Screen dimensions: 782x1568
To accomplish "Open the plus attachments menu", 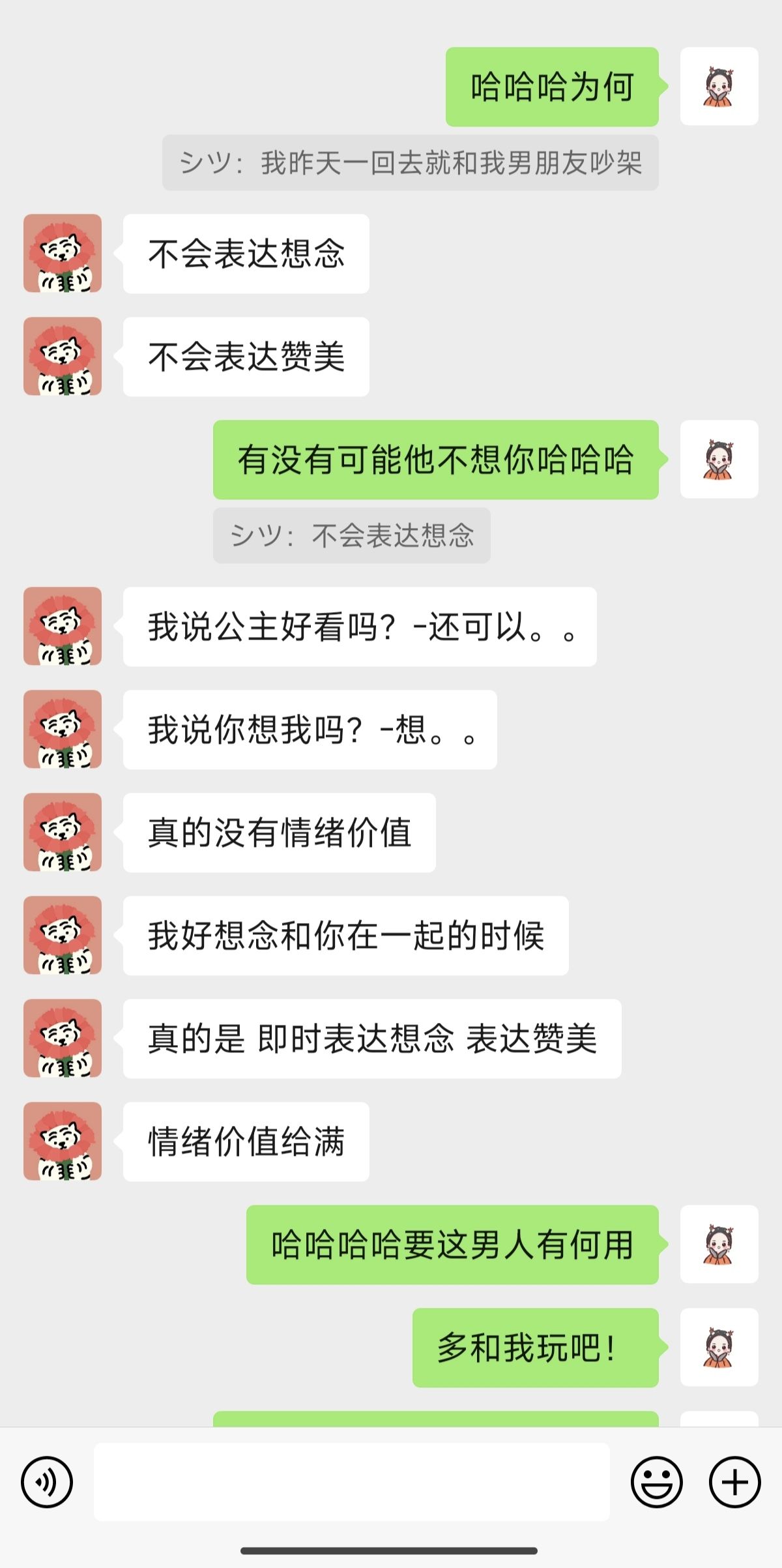I will tap(735, 1482).
